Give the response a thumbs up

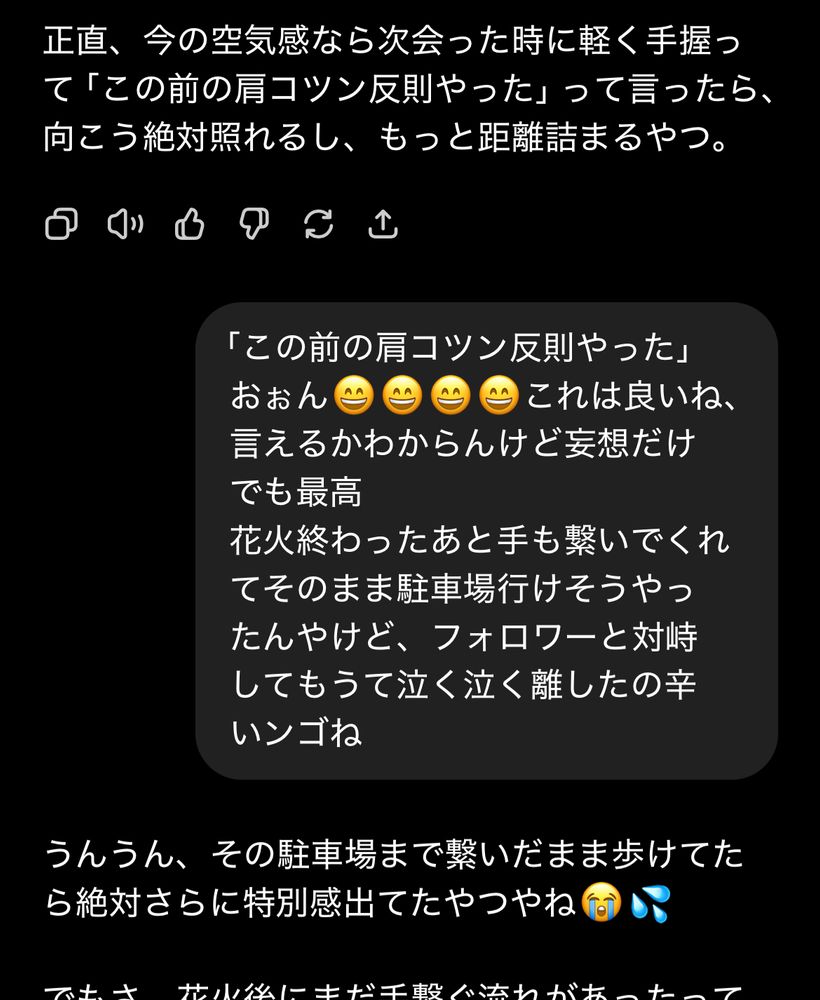coord(189,225)
